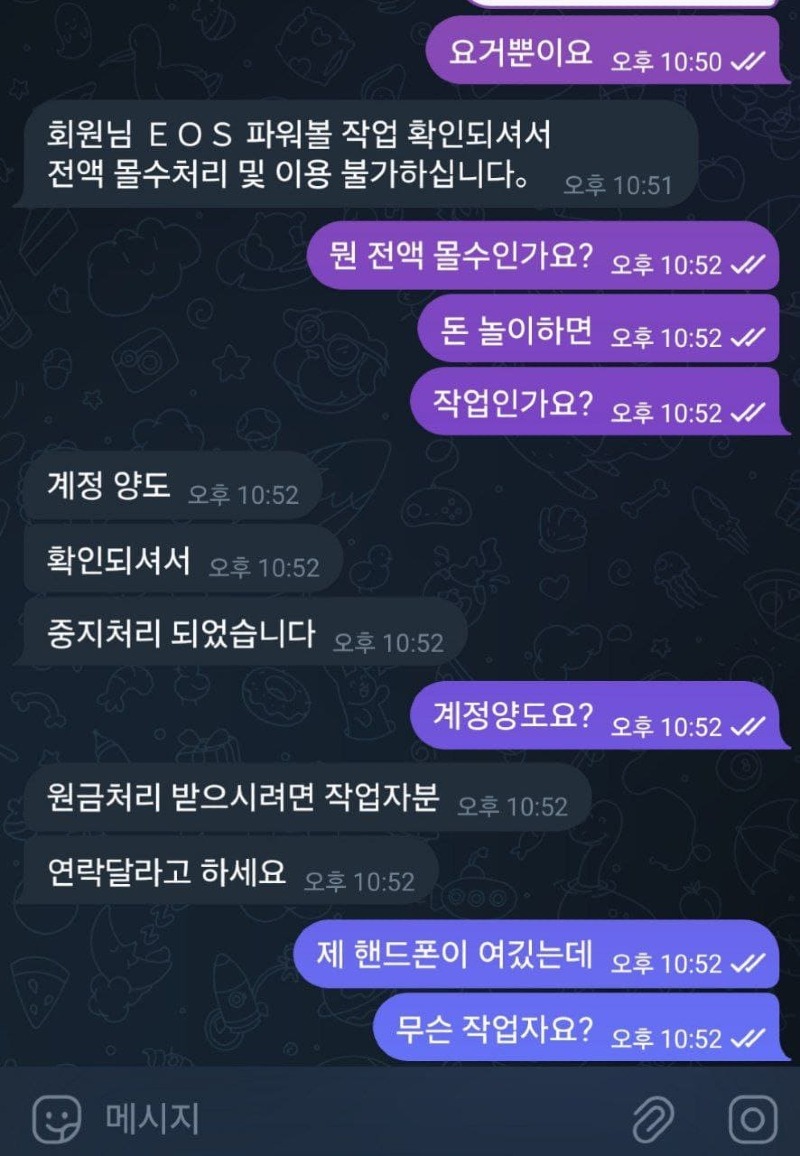This screenshot has width=800, height=1156.
Task: Open the emoji sticker picker
Action: tap(56, 1116)
